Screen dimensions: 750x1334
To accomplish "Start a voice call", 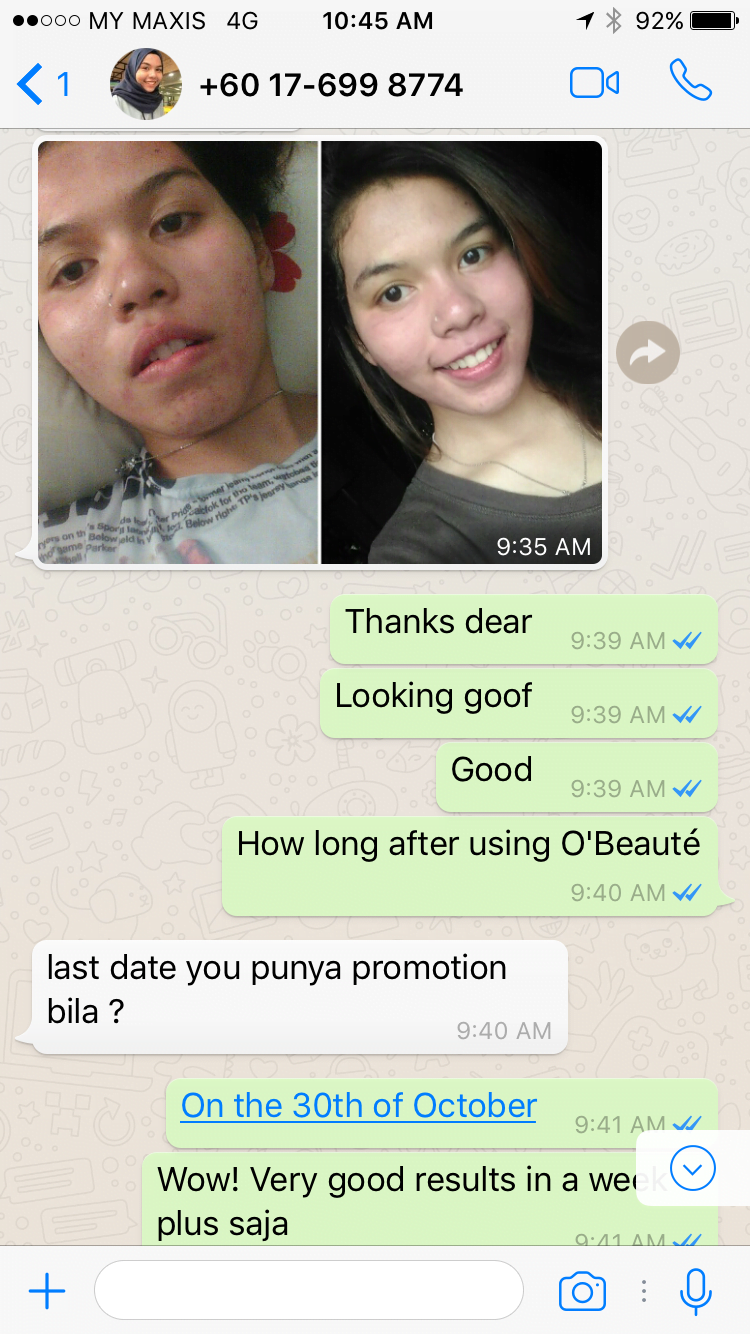I will tap(690, 81).
